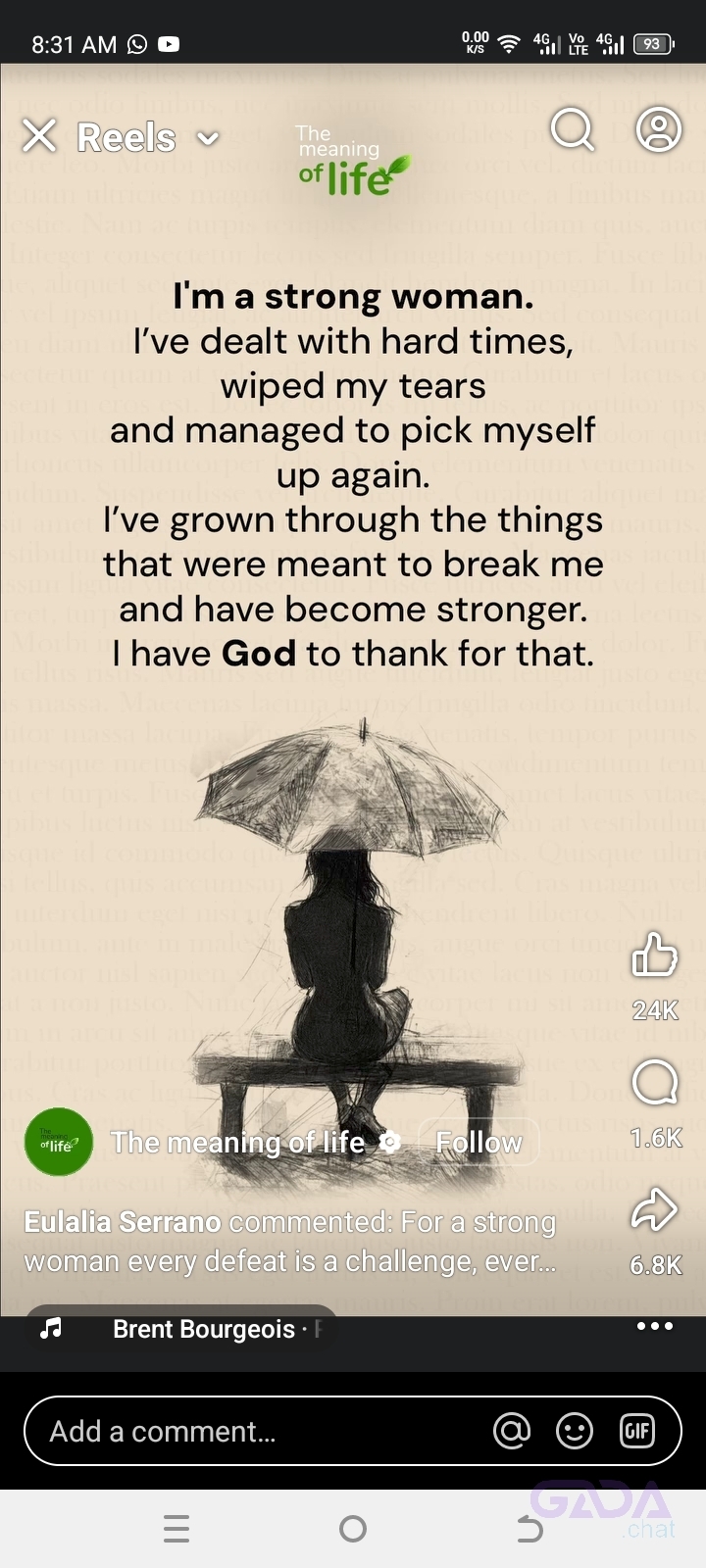706x1568 pixels.
Task: Open The meaning of life page name
Action: 238,1143
